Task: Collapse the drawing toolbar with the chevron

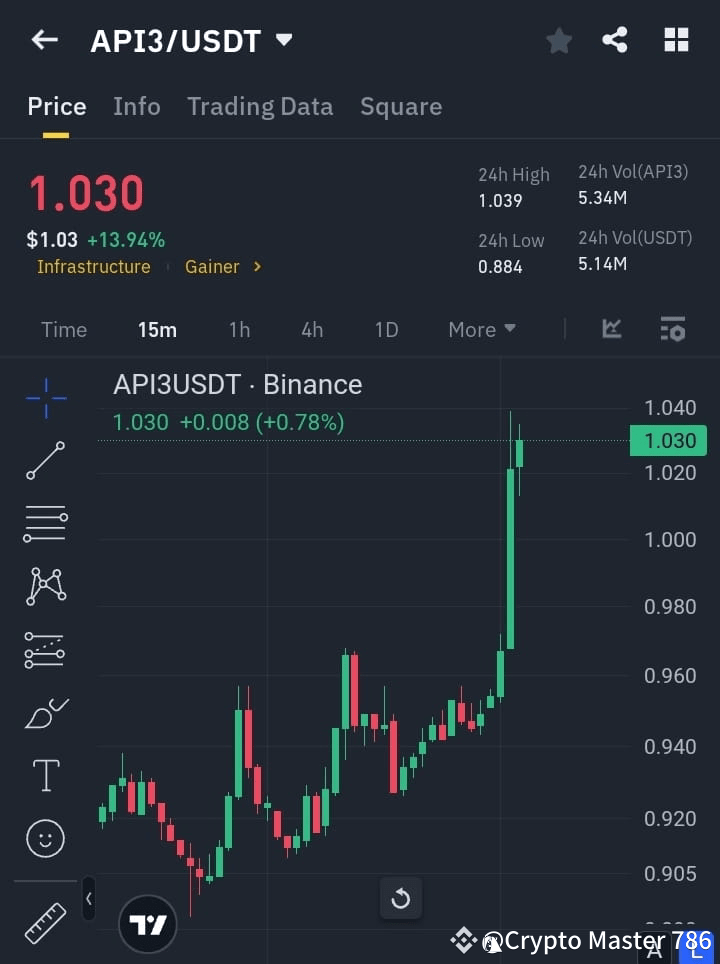Action: pos(88,899)
